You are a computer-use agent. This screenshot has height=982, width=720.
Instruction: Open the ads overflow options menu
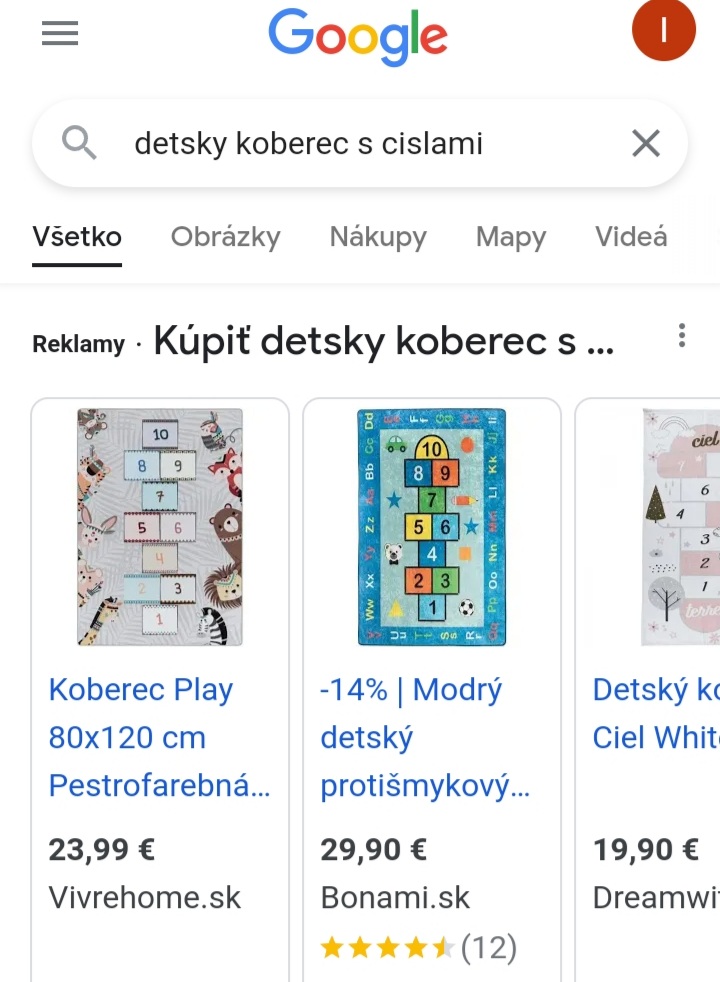[x=682, y=336]
